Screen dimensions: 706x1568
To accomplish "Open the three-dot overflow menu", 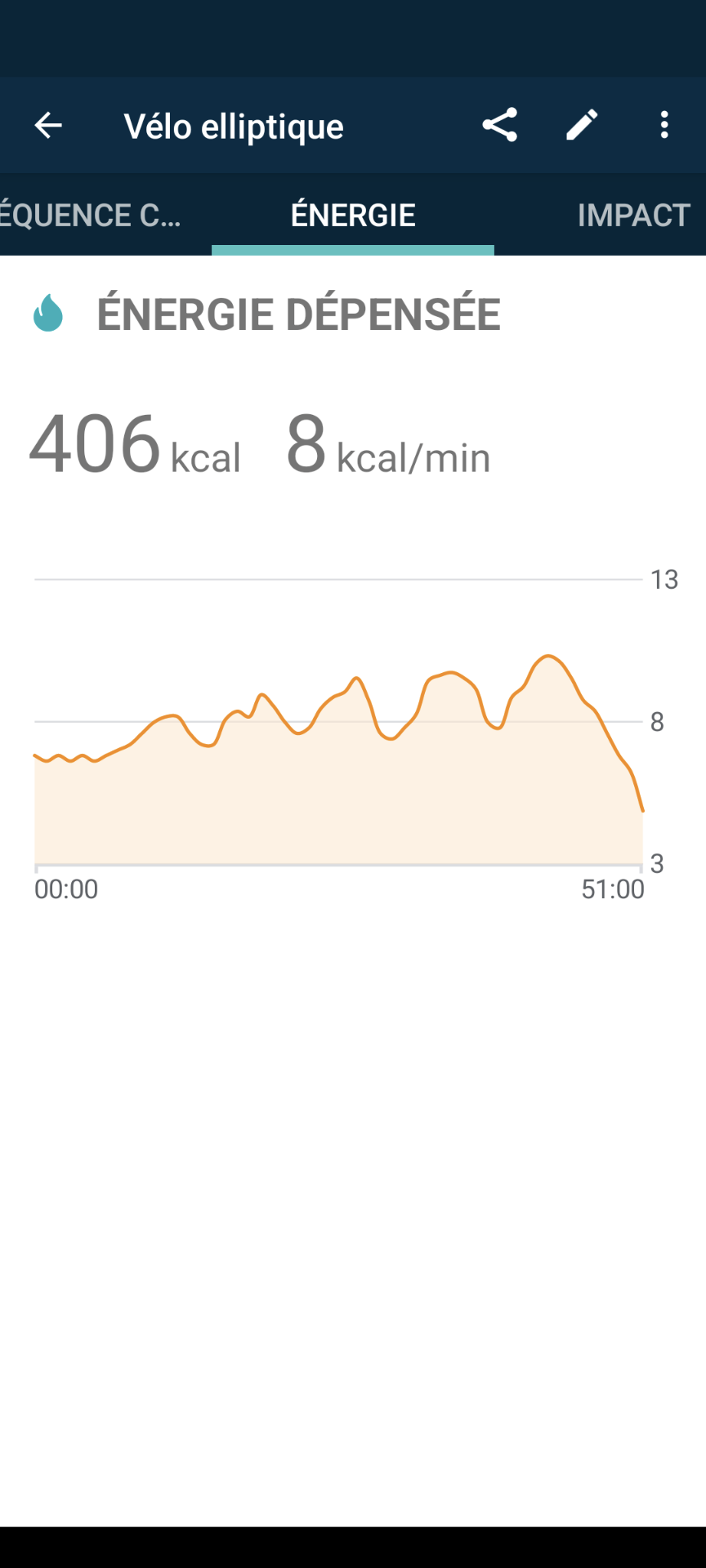I will [664, 126].
